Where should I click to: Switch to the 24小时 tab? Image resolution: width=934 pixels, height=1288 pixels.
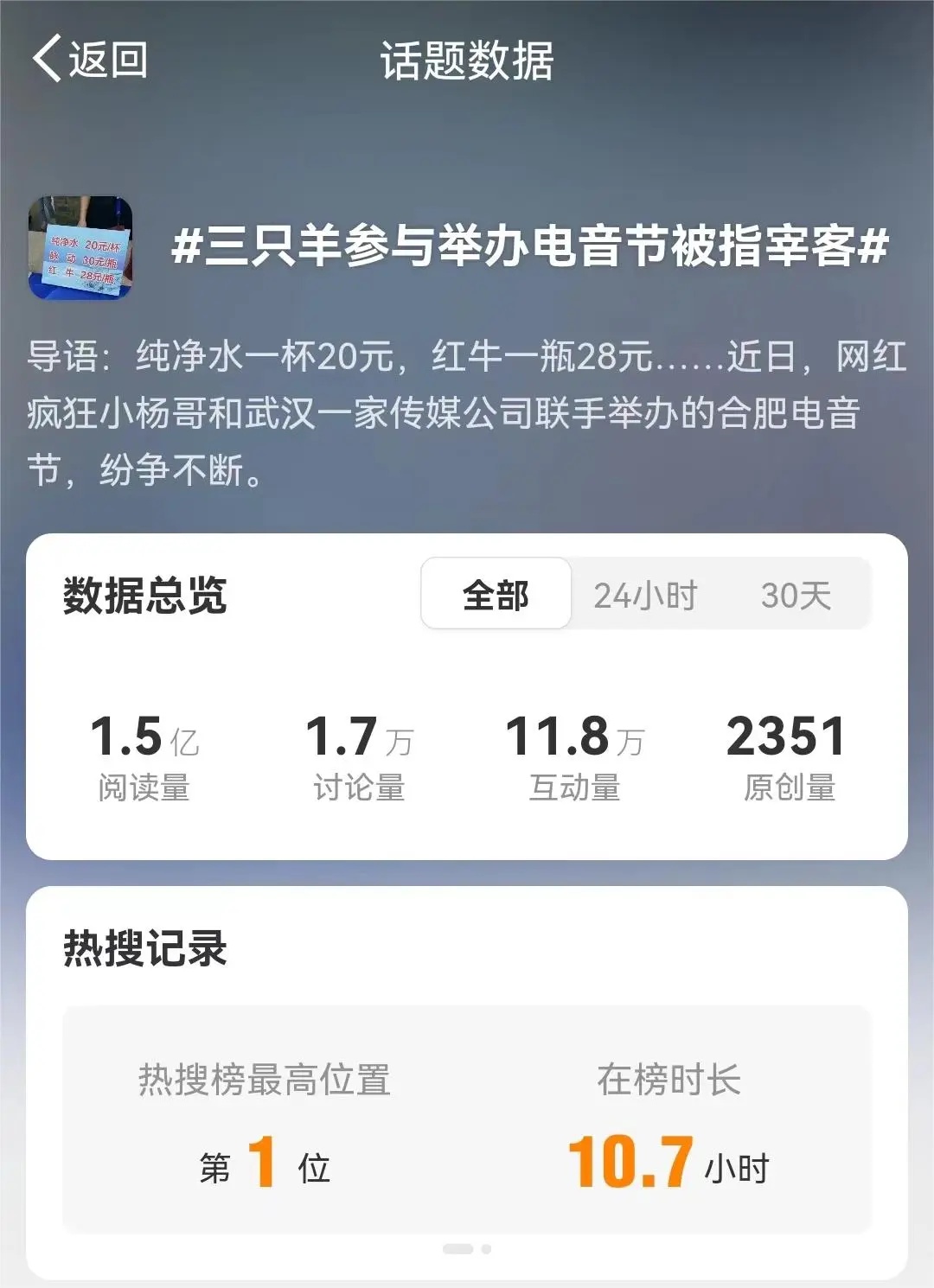pos(645,595)
